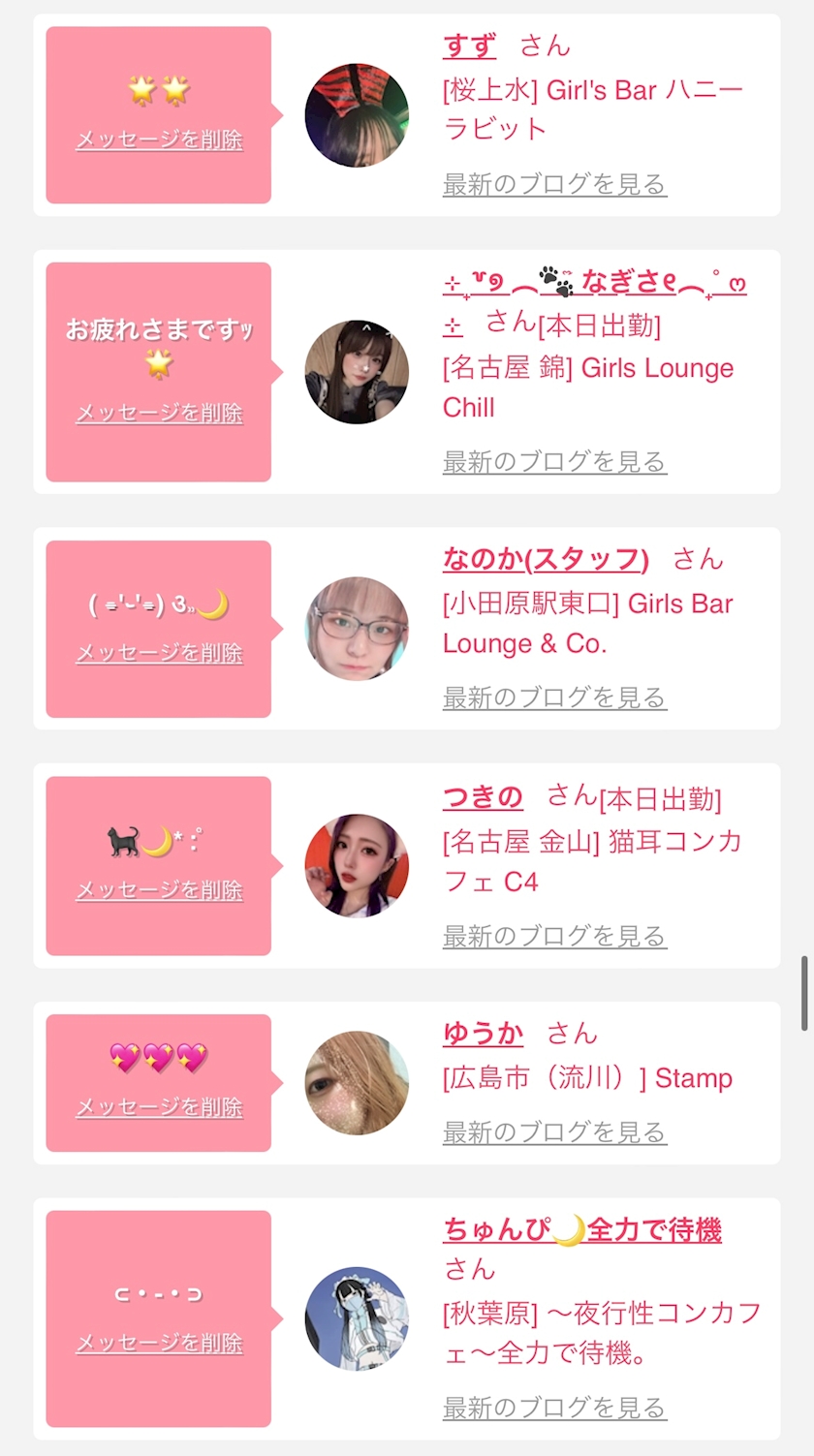Delete the message sent to すず
Viewport: 814px width, 1456px height.
click(159, 139)
